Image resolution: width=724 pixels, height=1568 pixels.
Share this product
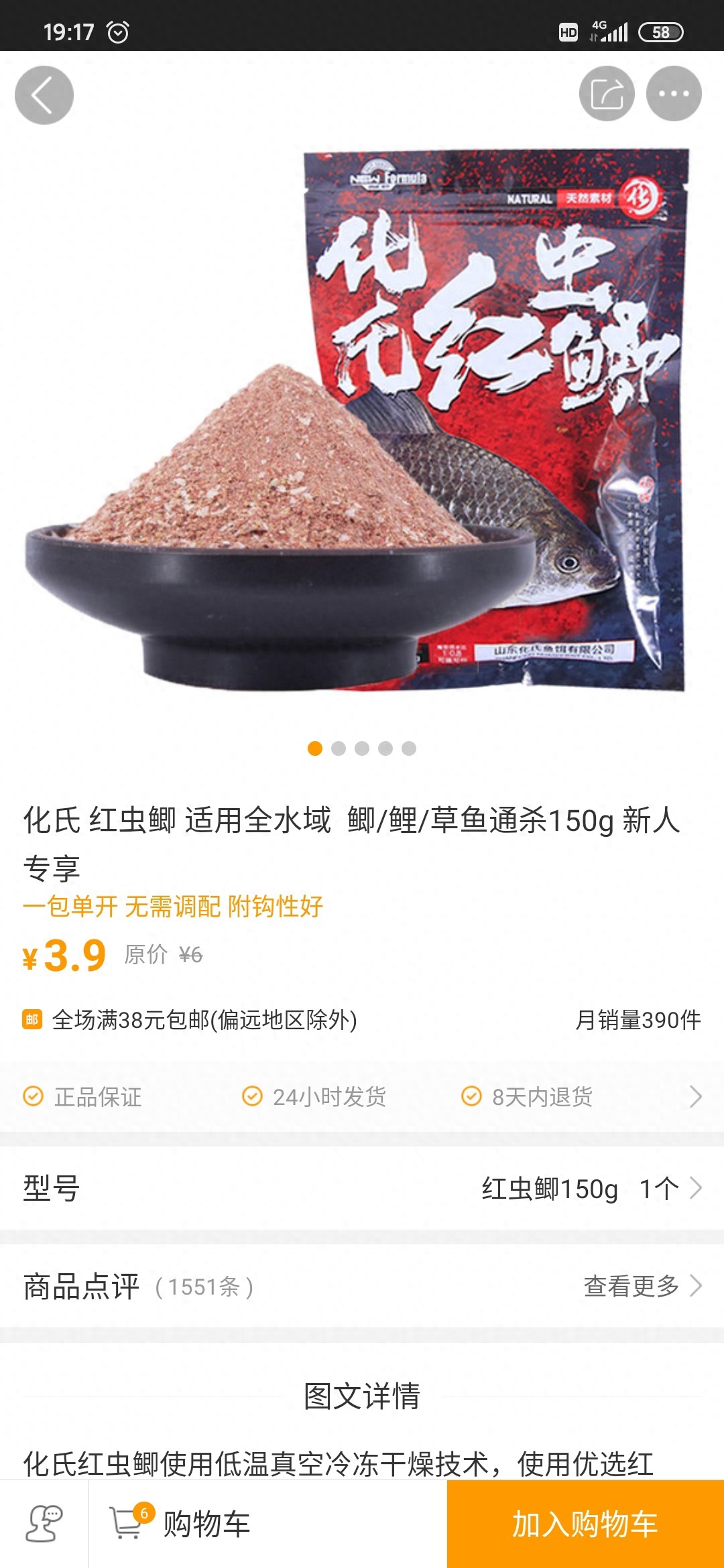pyautogui.click(x=607, y=94)
